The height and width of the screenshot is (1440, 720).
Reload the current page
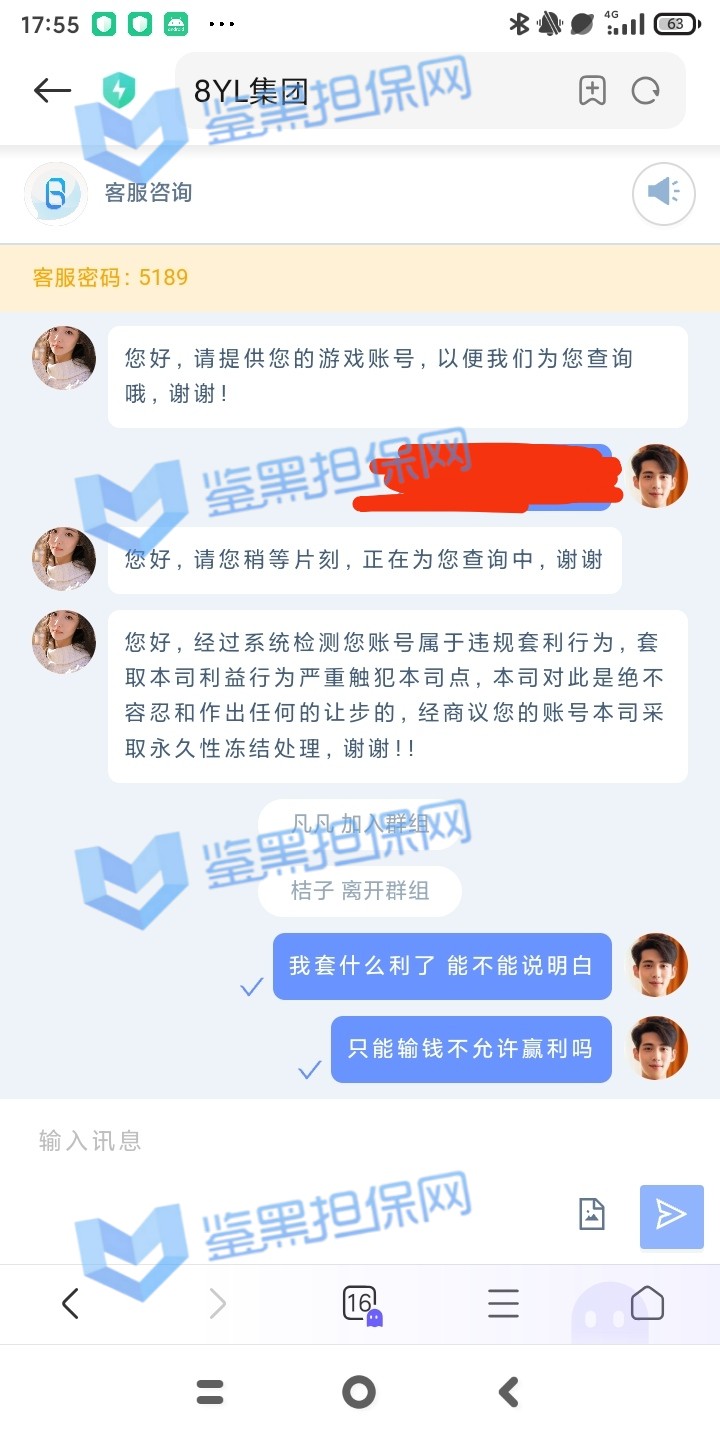646,91
